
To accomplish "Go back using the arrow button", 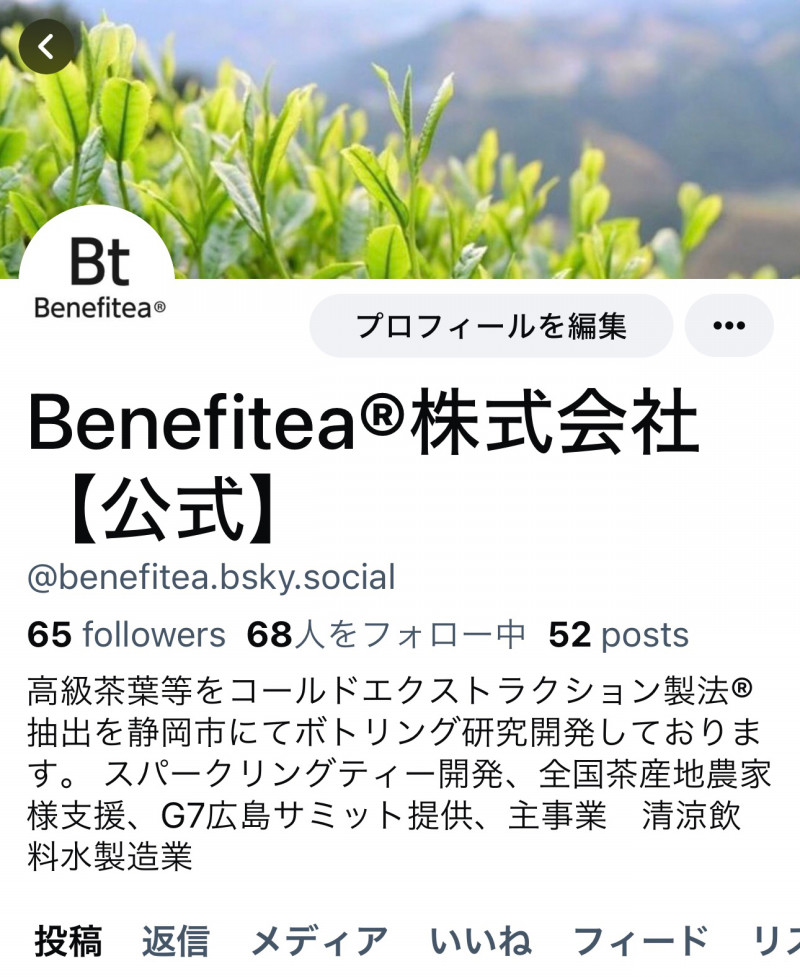I will [46, 46].
